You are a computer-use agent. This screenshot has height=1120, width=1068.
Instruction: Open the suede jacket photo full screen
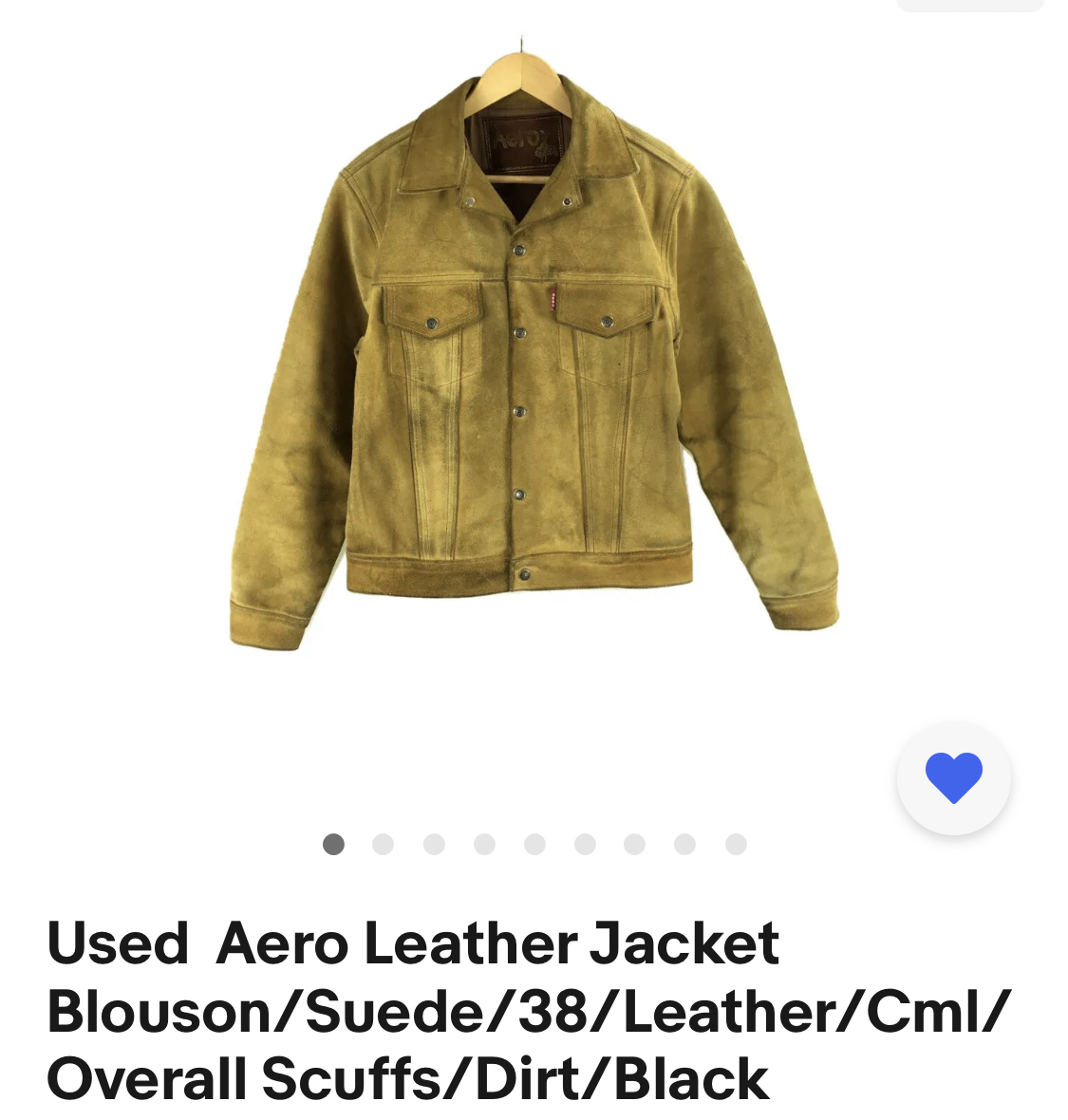[534, 380]
